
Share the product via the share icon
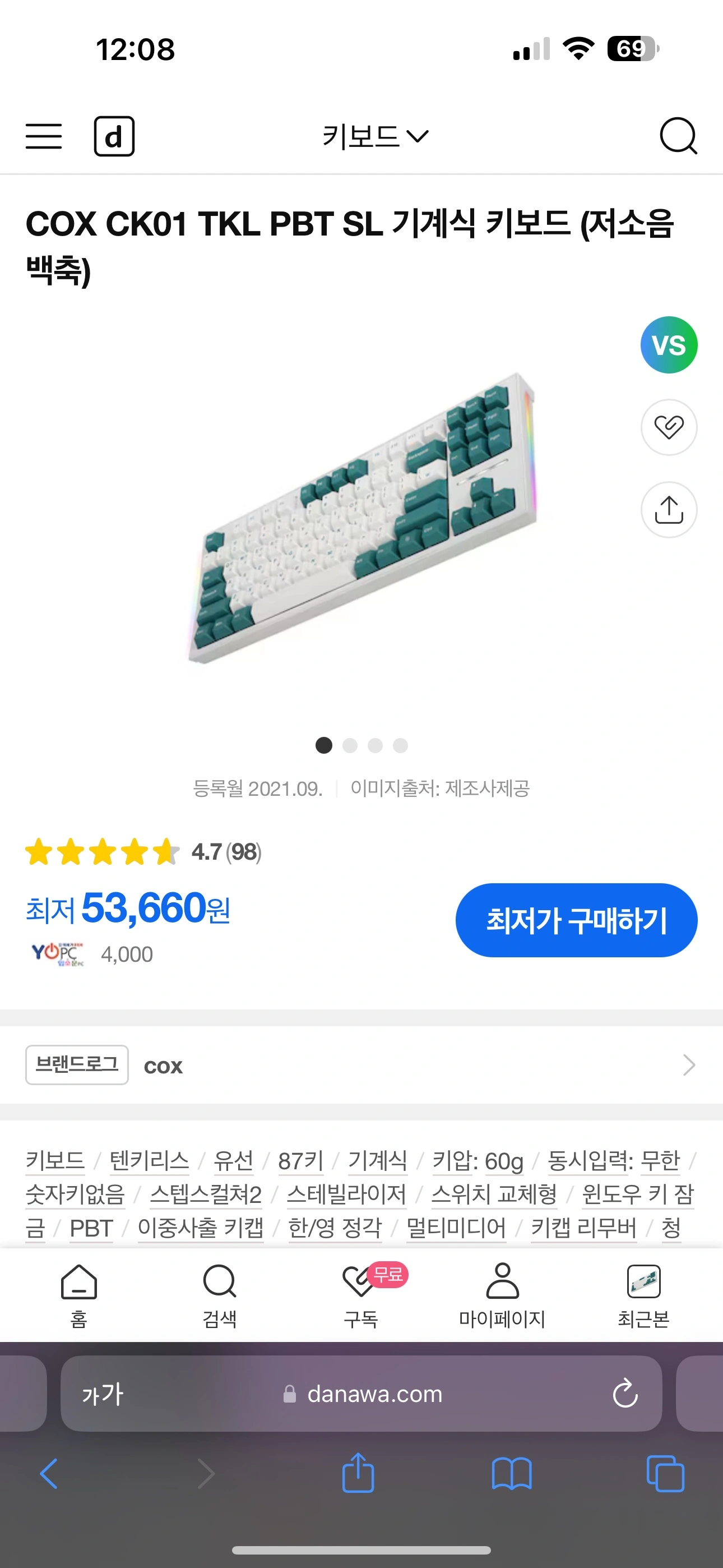[x=668, y=510]
